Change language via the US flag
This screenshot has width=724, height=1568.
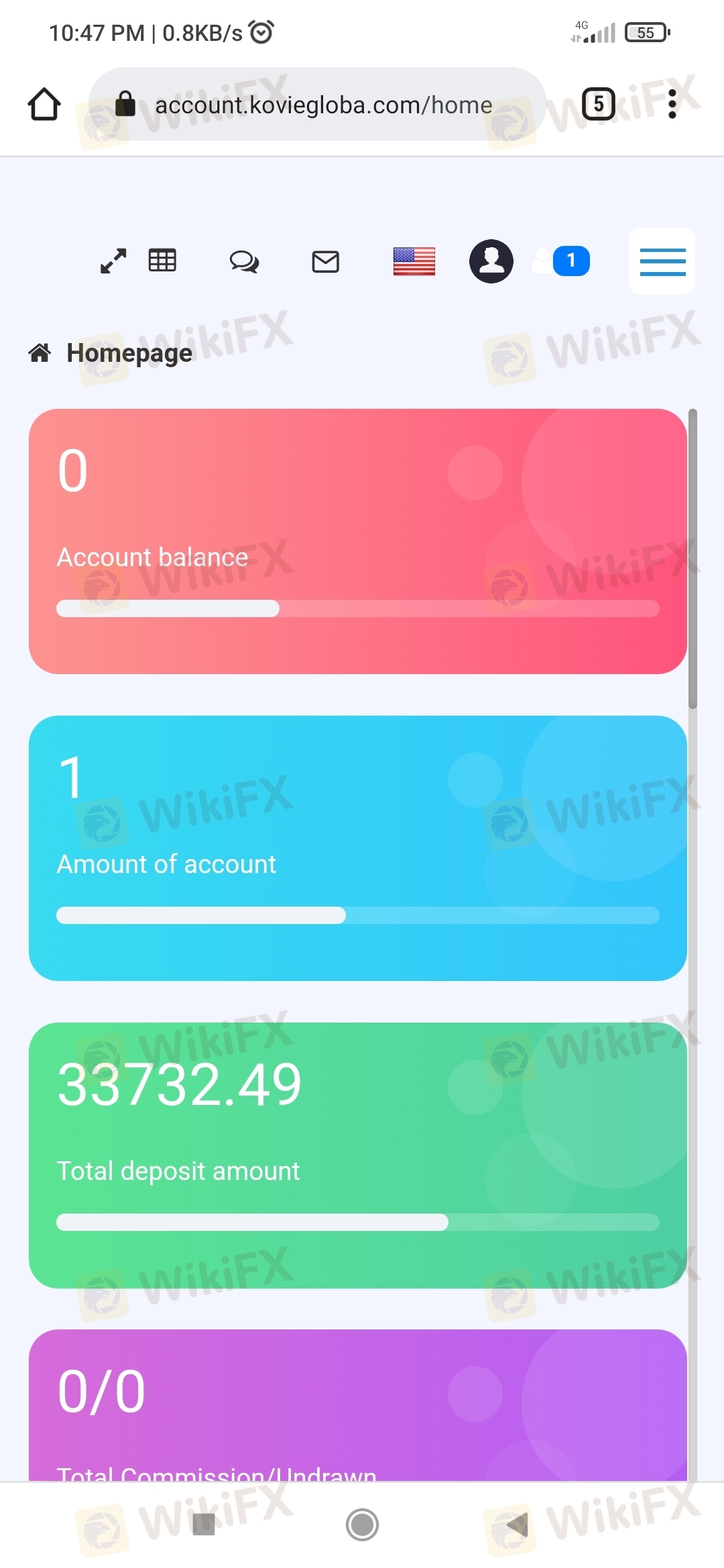click(x=414, y=261)
